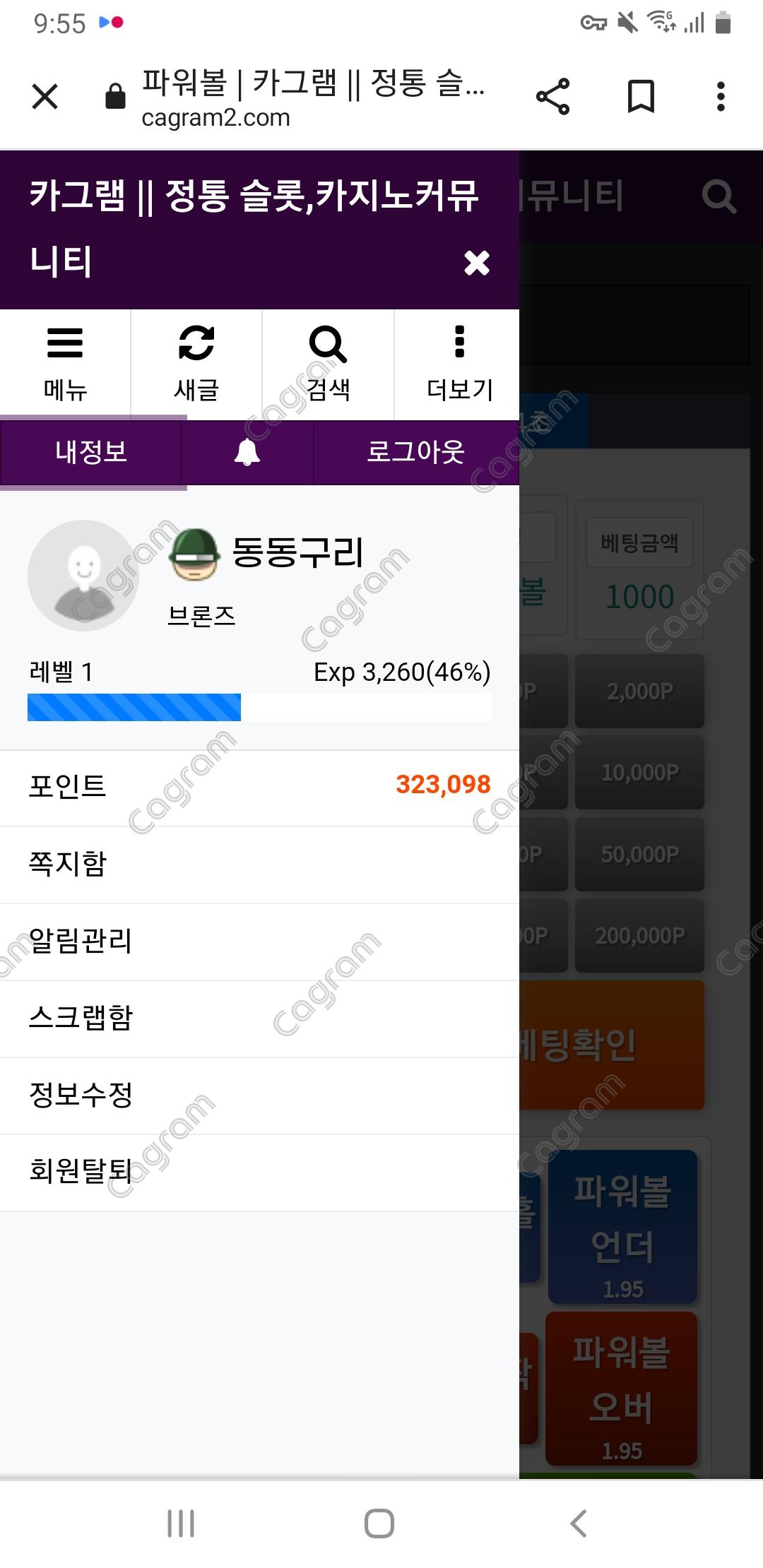763x1568 pixels.
Task: Share this page
Action: (552, 96)
